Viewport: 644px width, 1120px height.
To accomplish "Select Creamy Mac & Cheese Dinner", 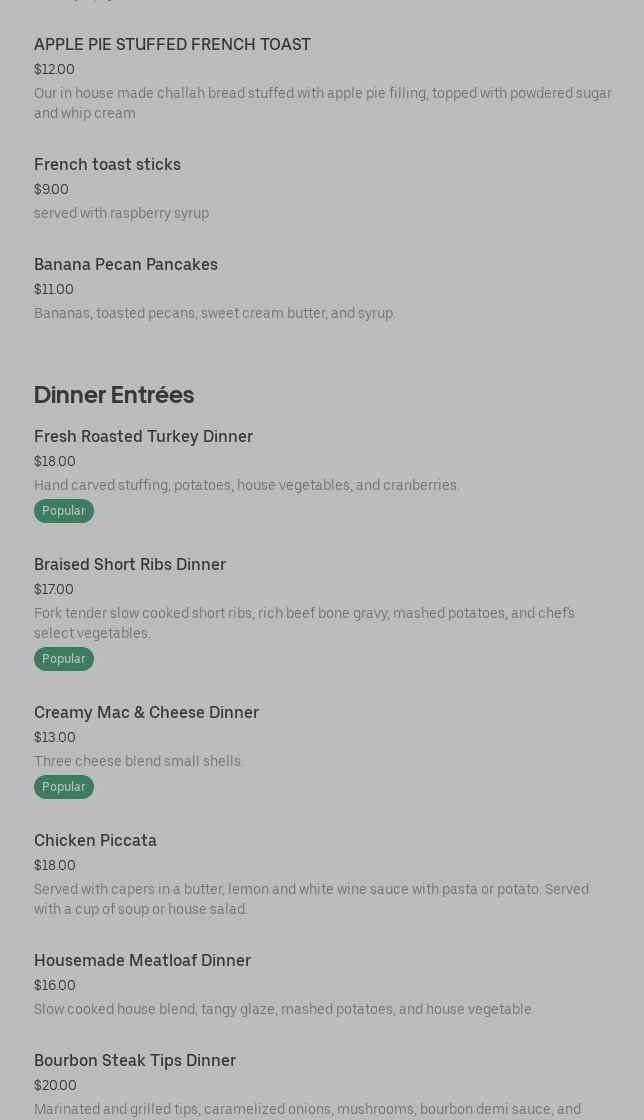I will [146, 713].
